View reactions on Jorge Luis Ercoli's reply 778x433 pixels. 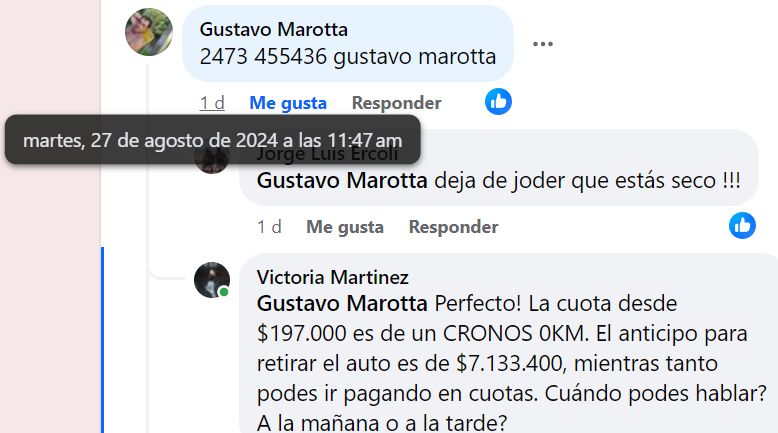(742, 225)
